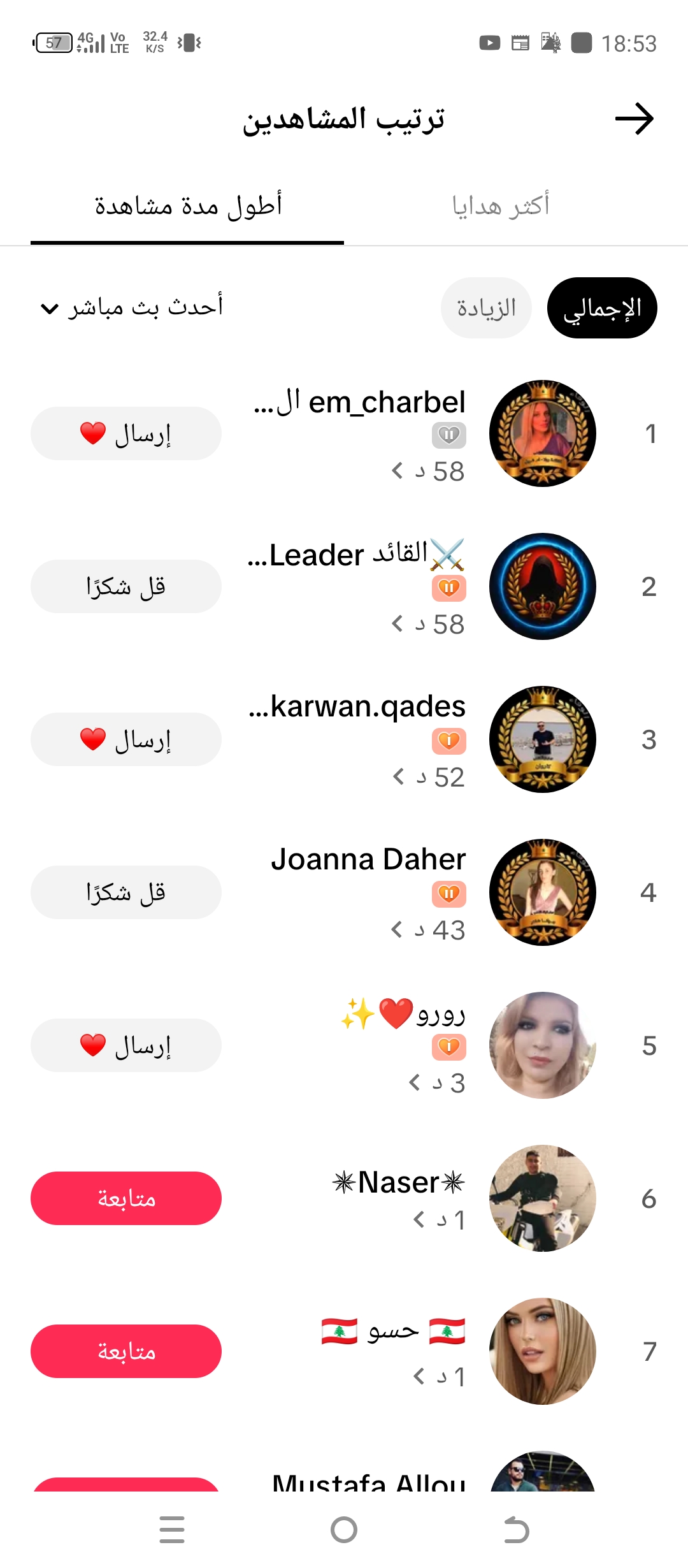Send a heart to رورو
688x1568 pixels.
point(126,1045)
